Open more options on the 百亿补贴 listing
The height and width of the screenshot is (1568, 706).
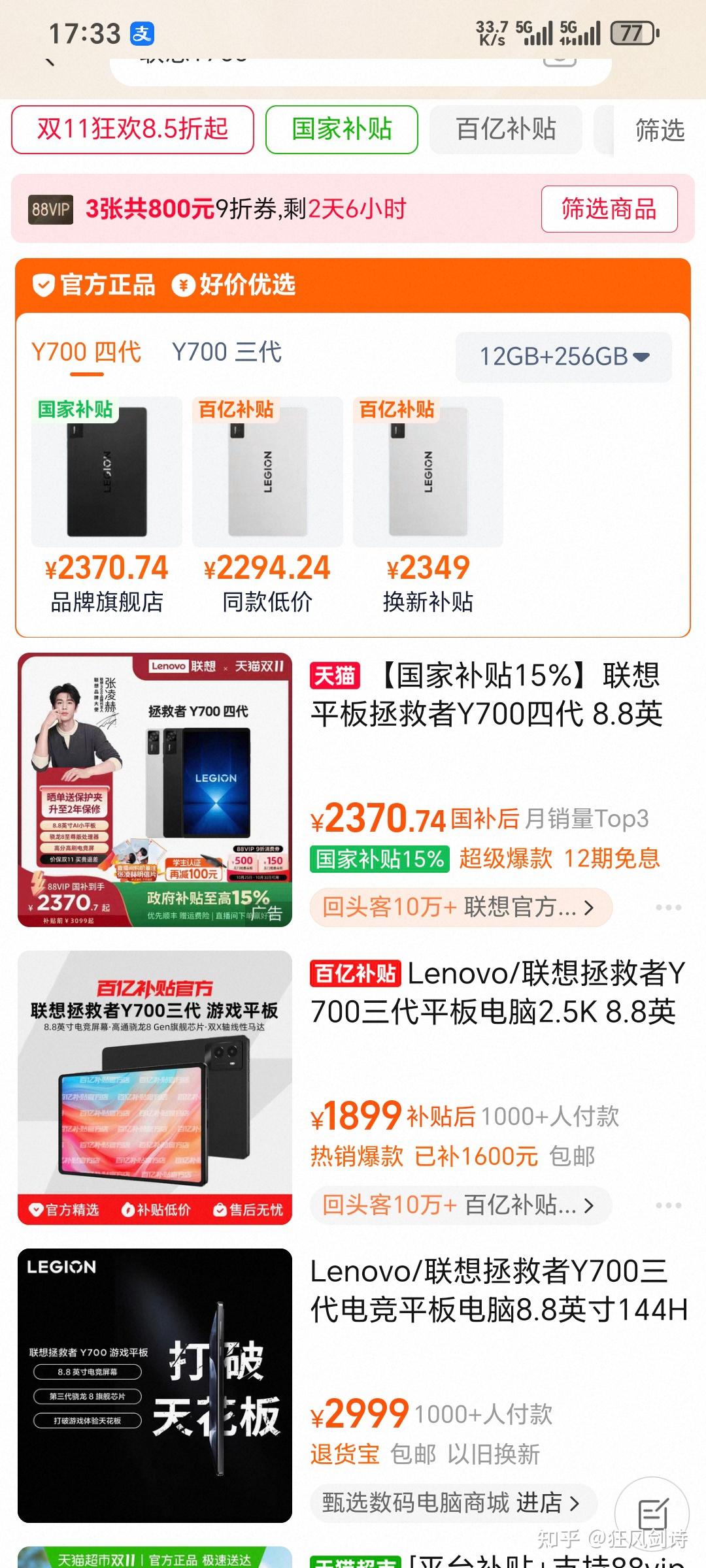[667, 1205]
